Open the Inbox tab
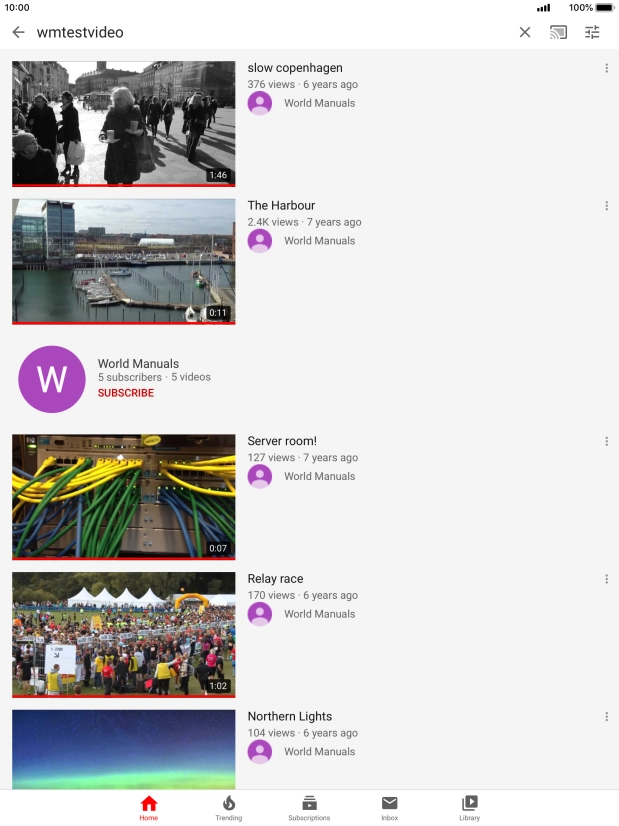The height and width of the screenshot is (826, 619). [x=390, y=808]
